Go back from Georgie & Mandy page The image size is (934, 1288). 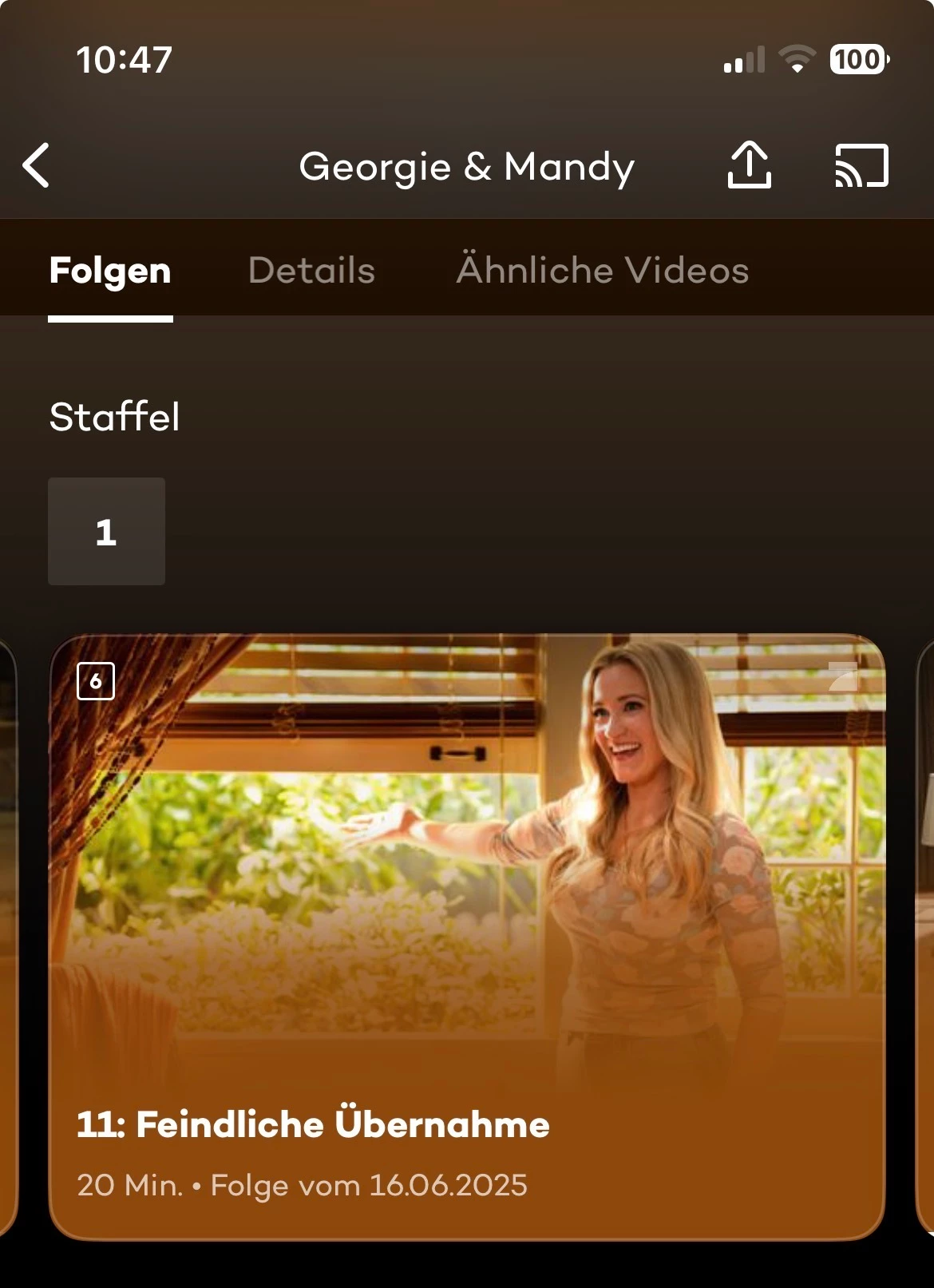point(37,165)
